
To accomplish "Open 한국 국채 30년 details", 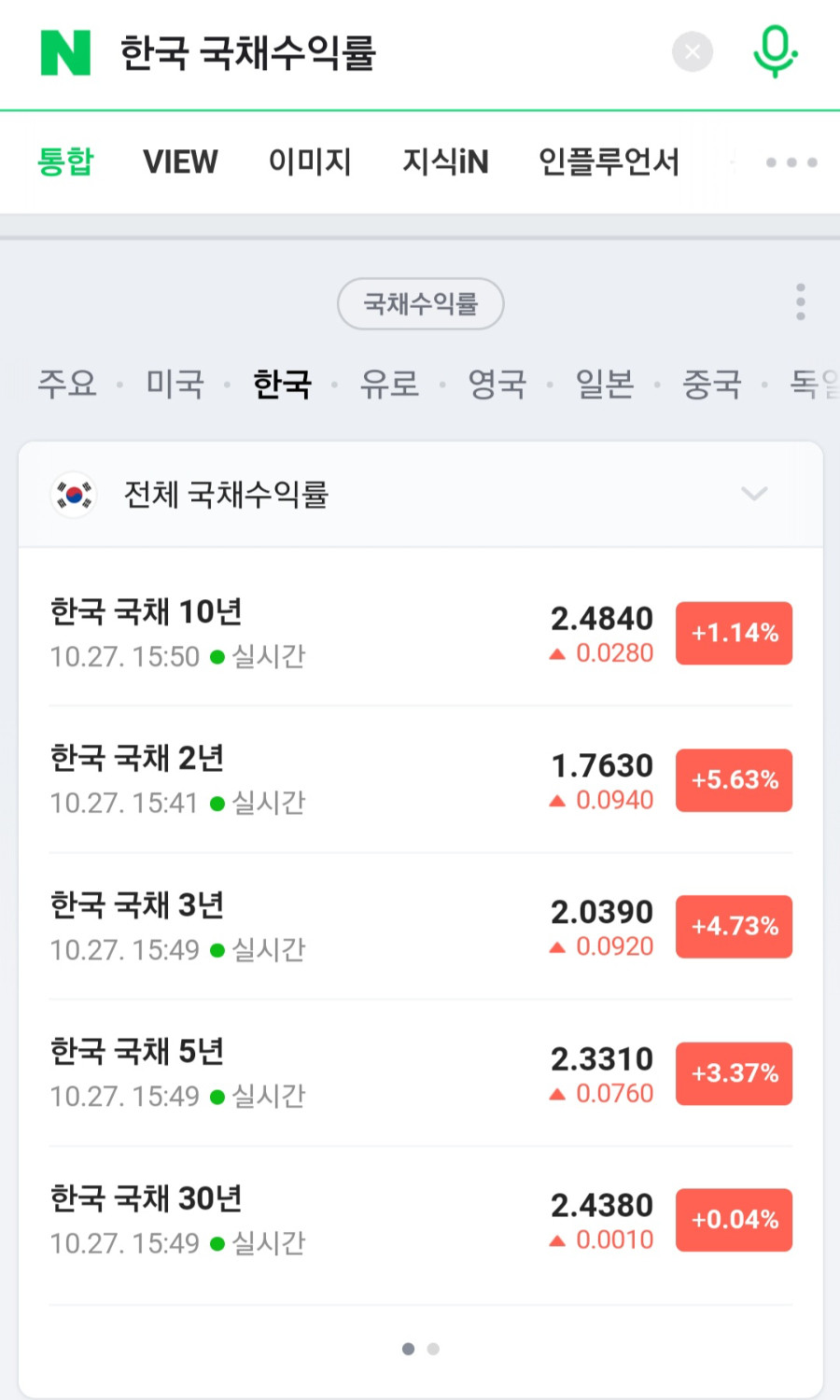I will click(x=421, y=1219).
